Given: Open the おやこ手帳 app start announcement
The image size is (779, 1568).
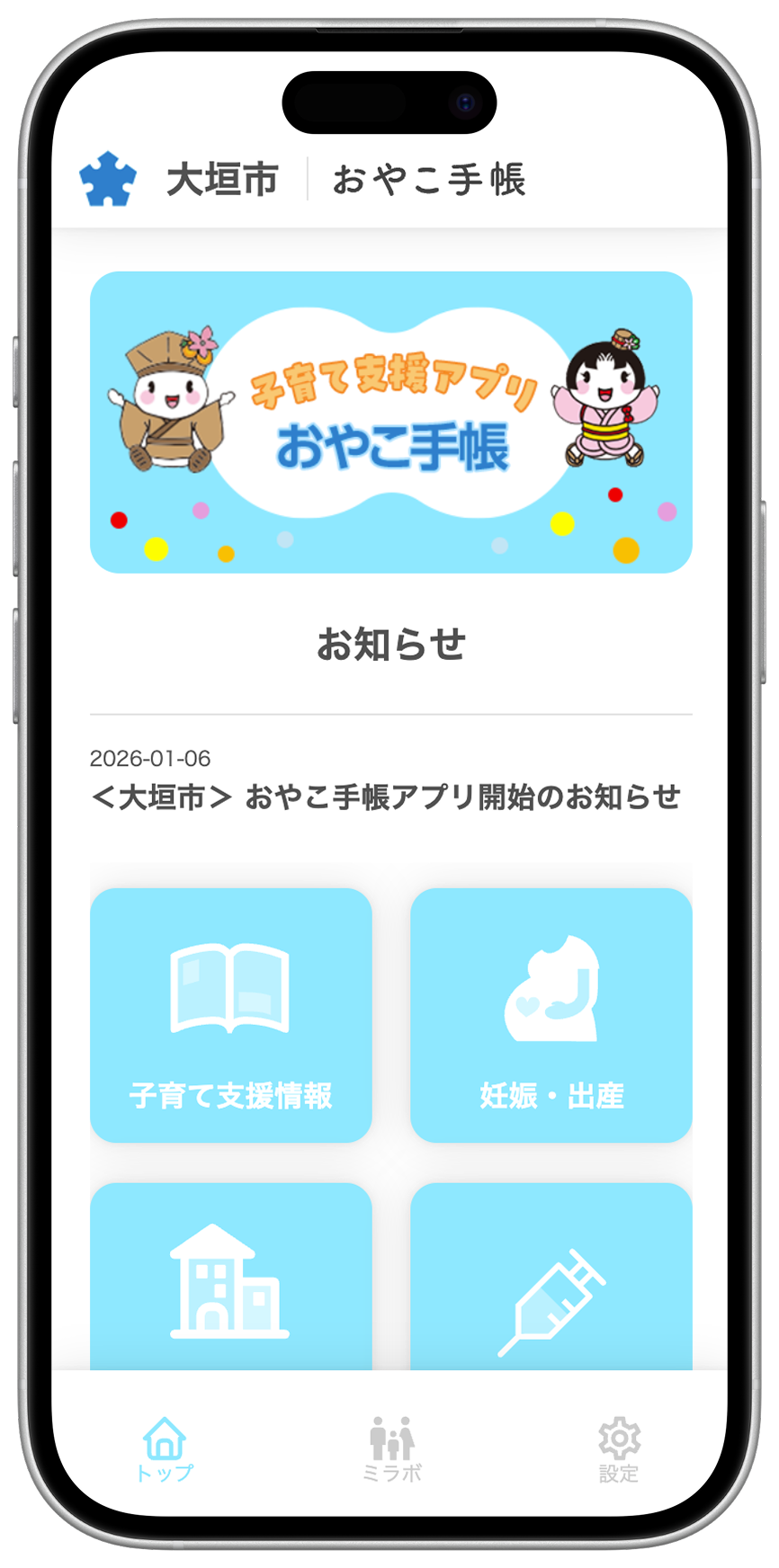Looking at the screenshot, I should (387, 797).
